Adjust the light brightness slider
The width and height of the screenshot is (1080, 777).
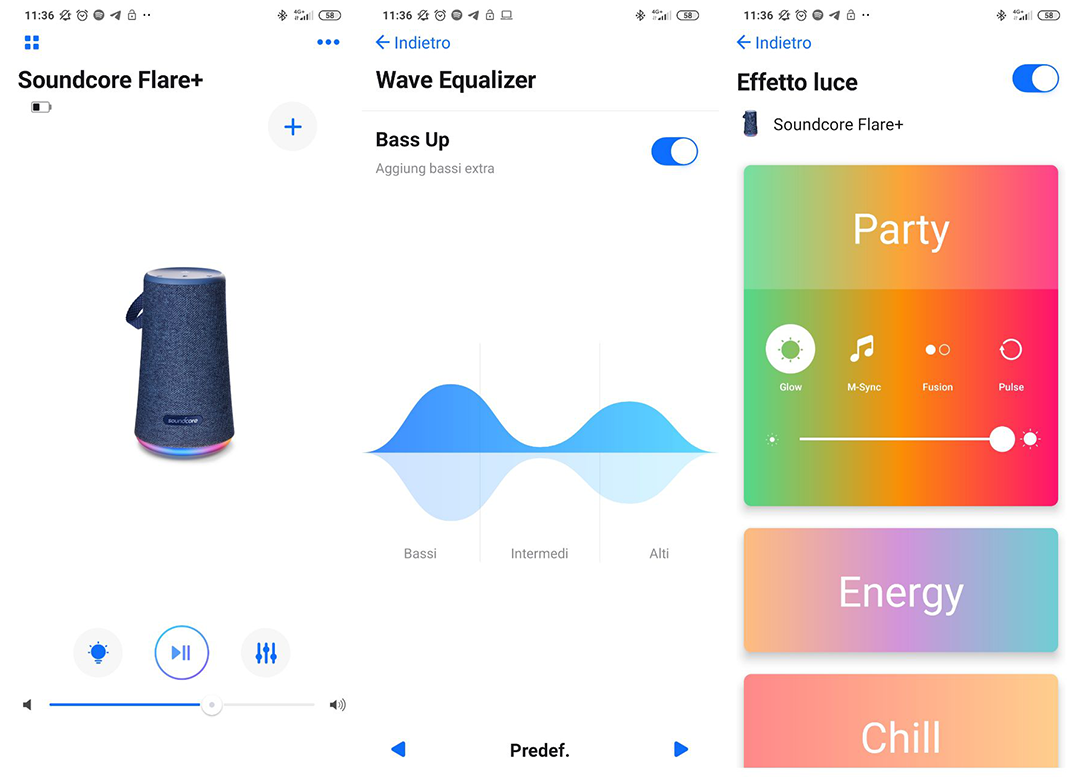point(900,439)
